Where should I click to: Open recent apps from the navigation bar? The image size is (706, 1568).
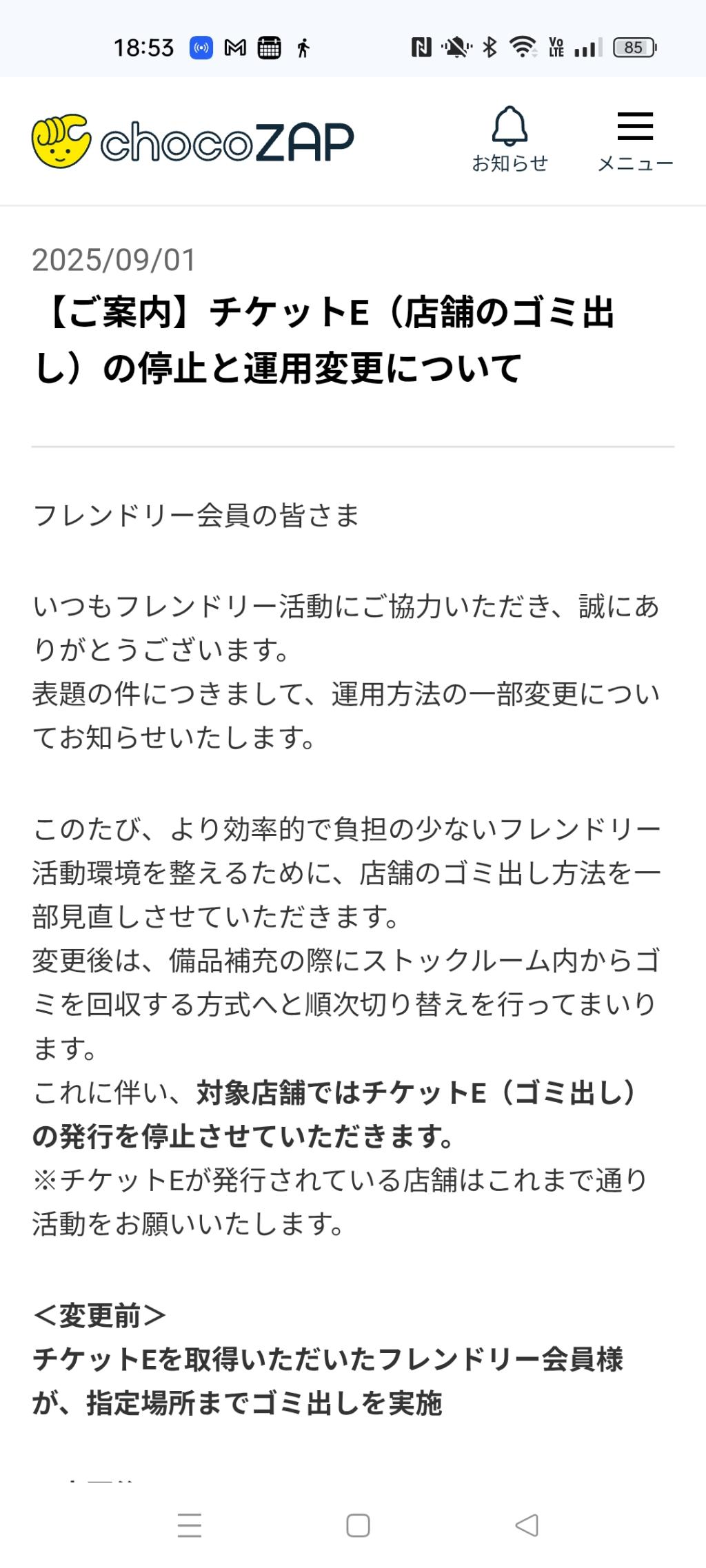coord(189,1525)
